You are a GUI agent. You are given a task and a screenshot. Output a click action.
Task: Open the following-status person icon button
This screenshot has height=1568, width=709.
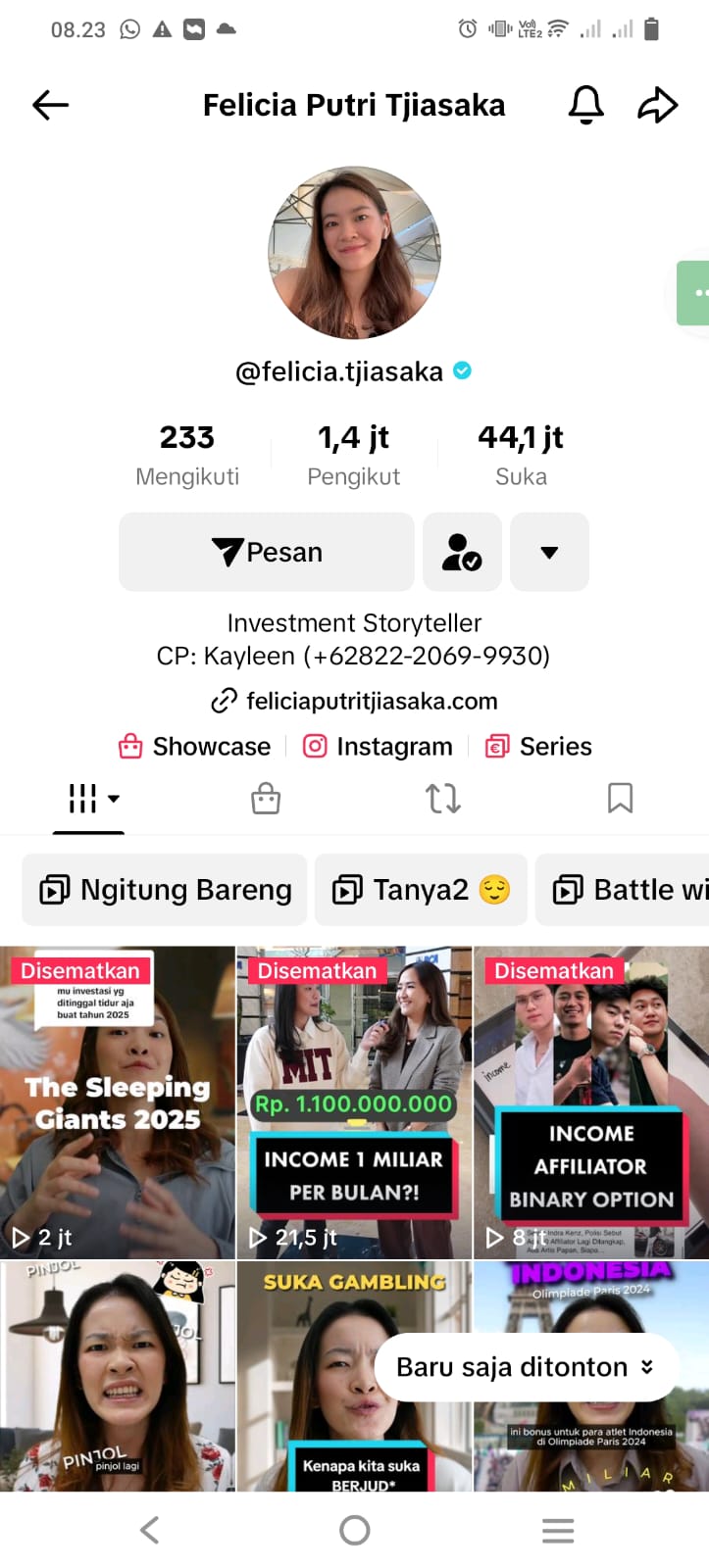pyautogui.click(x=462, y=552)
